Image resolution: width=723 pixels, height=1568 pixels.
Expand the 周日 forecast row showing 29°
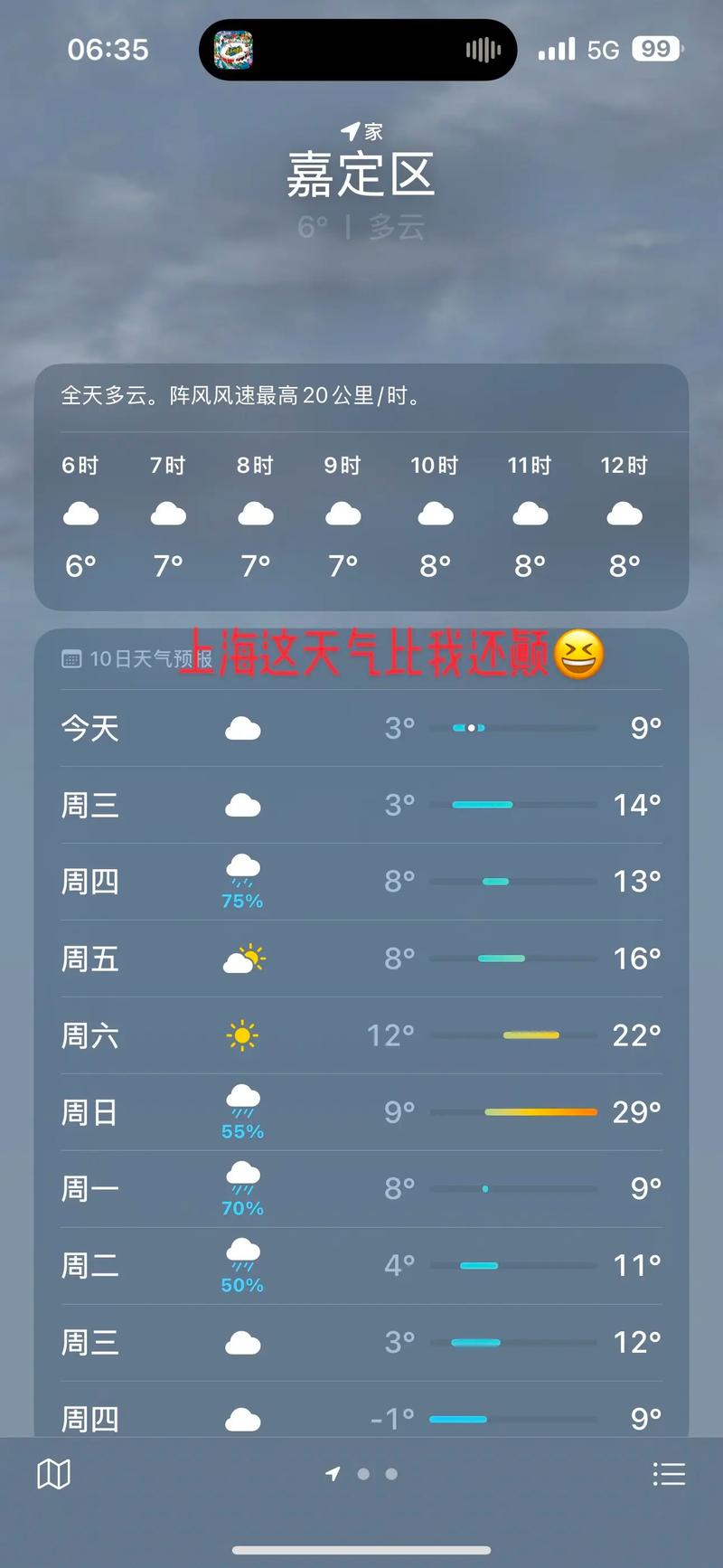click(361, 1112)
